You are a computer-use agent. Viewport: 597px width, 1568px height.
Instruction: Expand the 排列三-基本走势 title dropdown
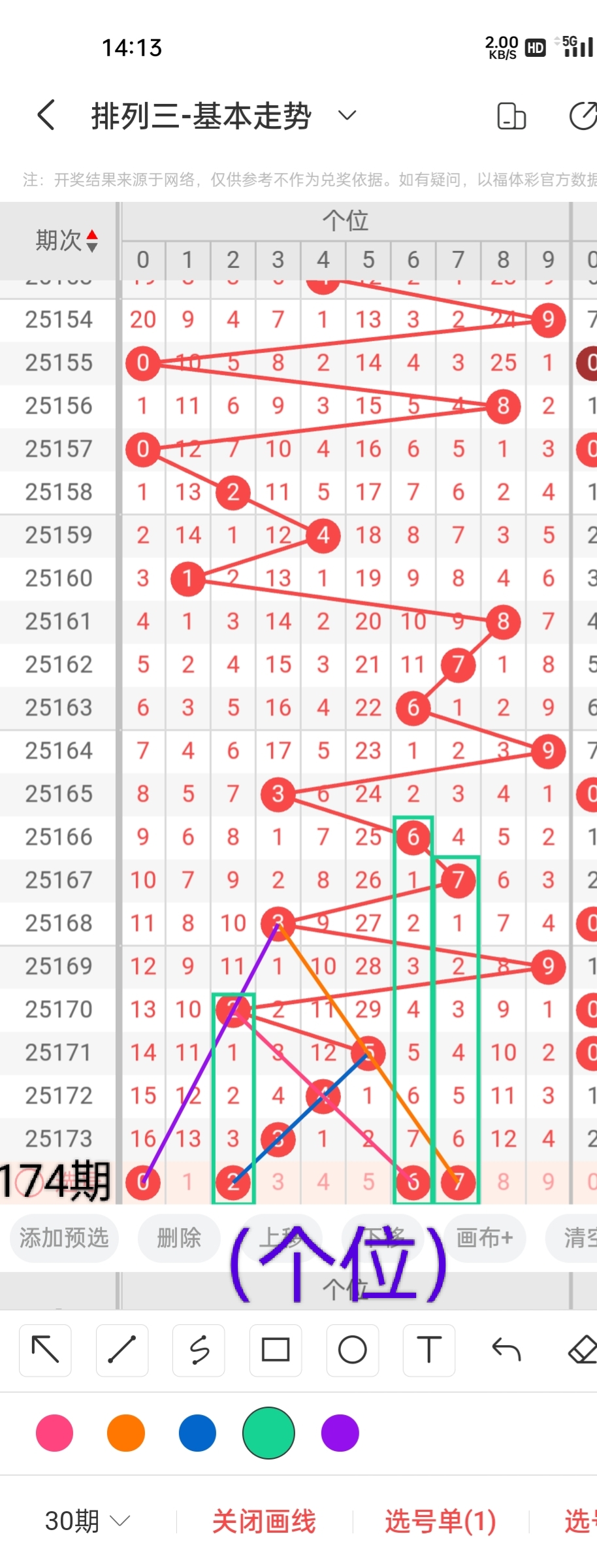[347, 116]
